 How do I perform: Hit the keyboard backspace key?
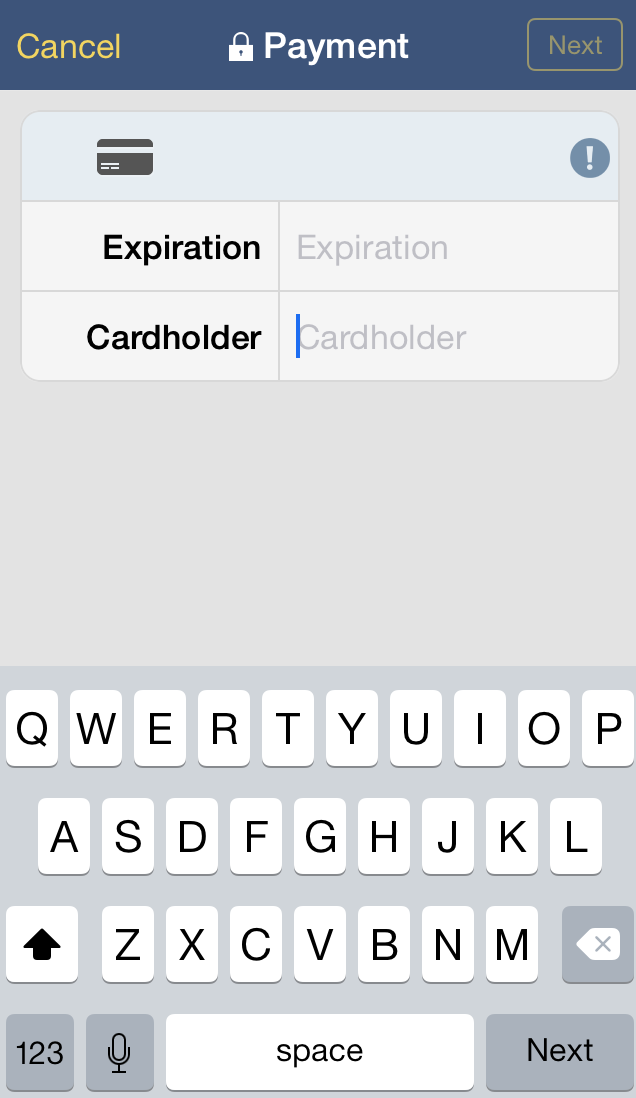pos(597,944)
